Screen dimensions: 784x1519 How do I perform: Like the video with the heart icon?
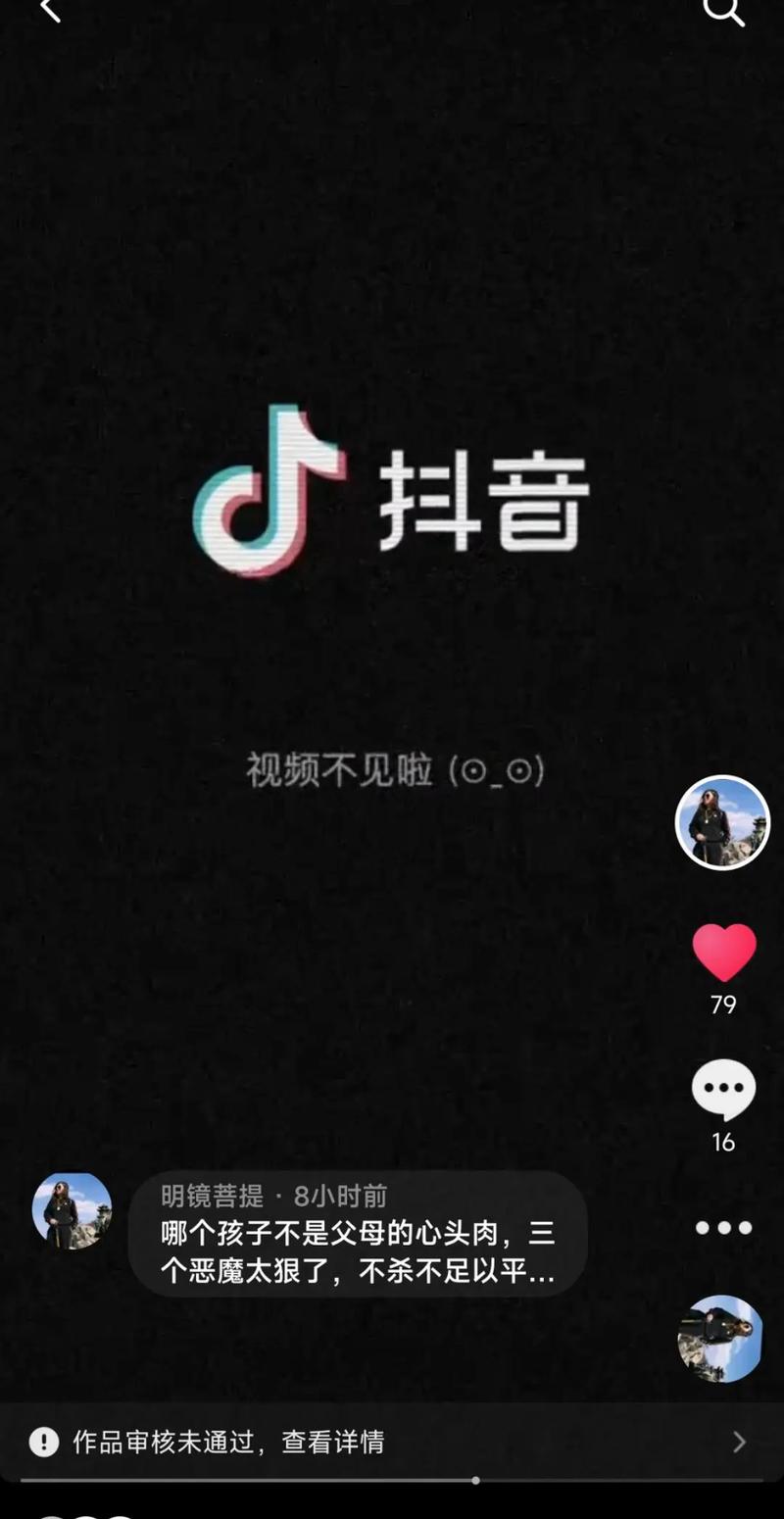[723, 952]
